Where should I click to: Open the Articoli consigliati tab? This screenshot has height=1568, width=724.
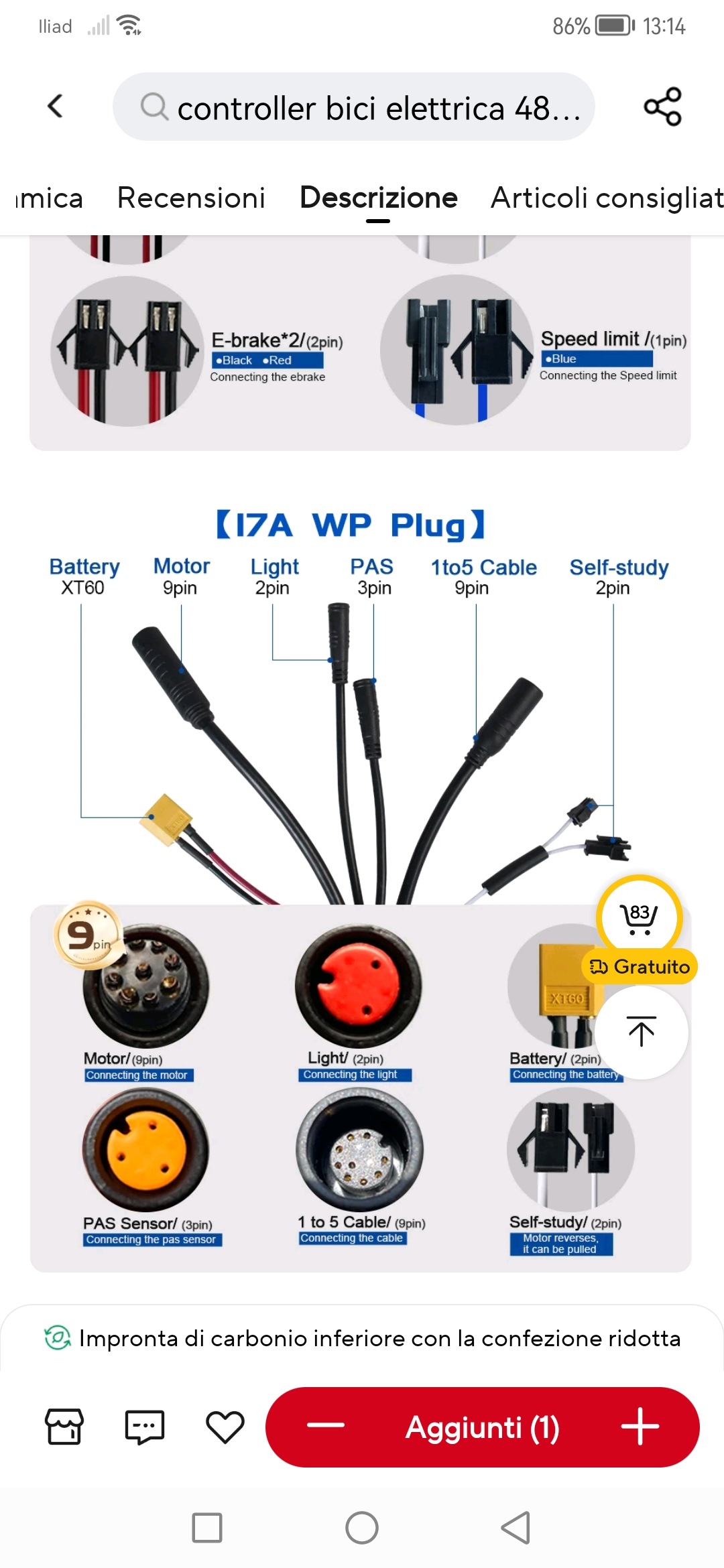click(607, 198)
